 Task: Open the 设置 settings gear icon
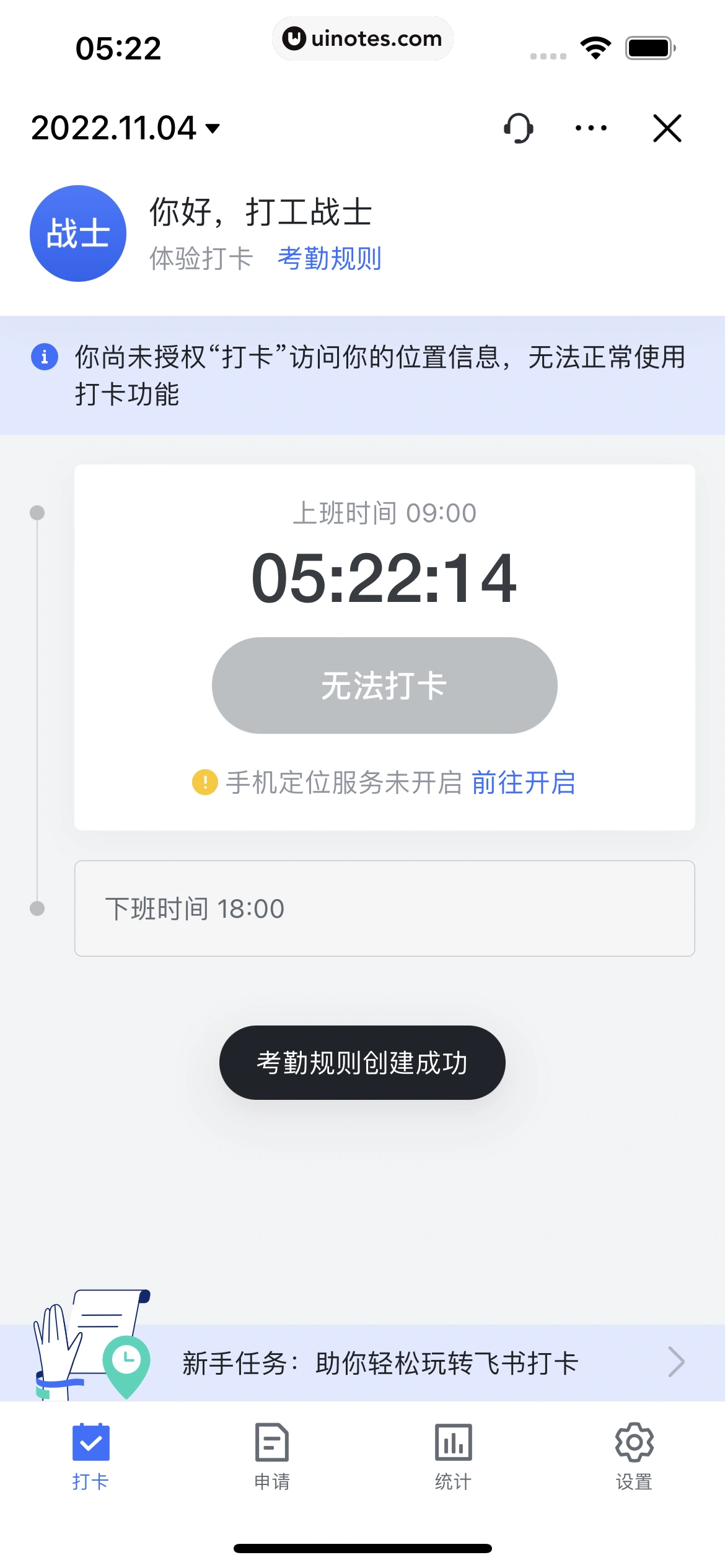click(x=634, y=1443)
